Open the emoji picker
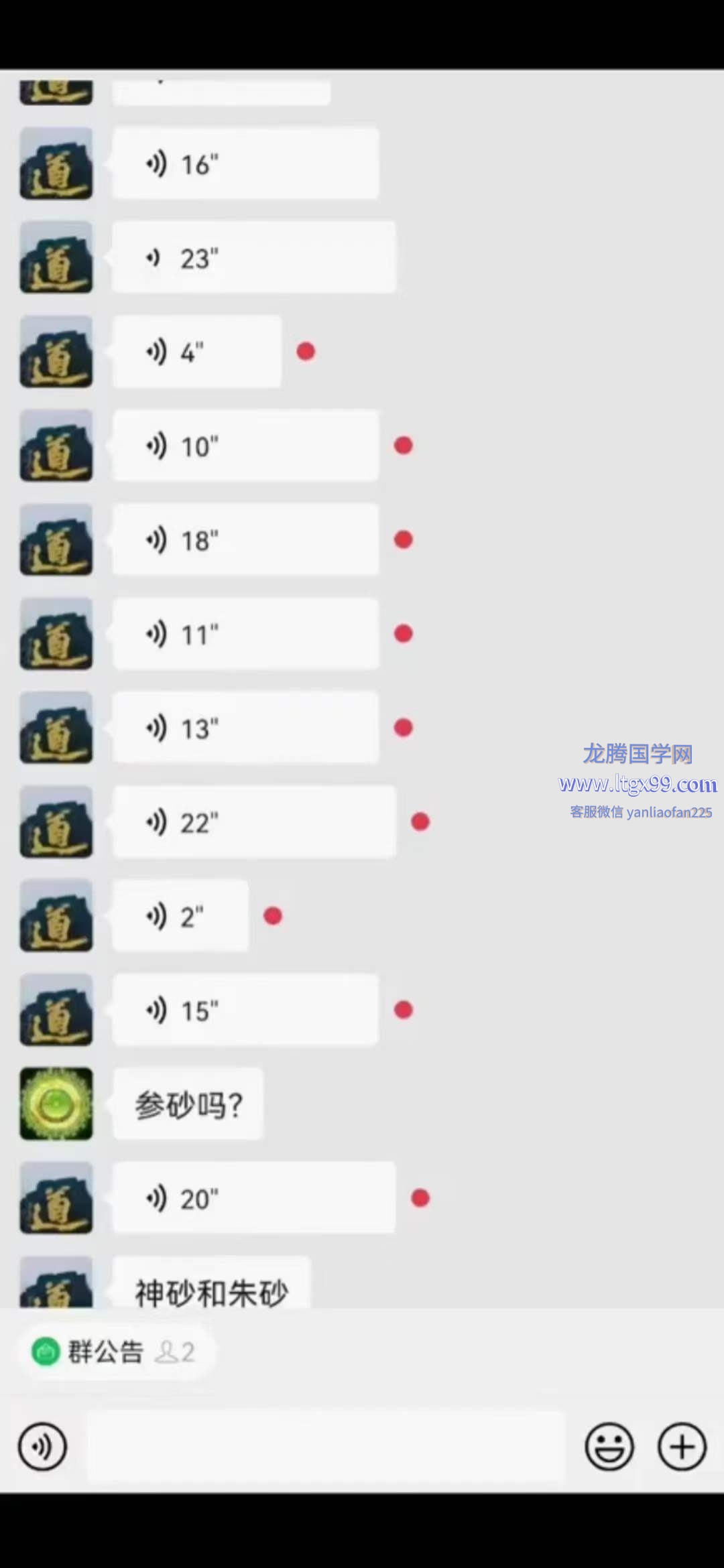Image resolution: width=724 pixels, height=1568 pixels. coord(609,1447)
